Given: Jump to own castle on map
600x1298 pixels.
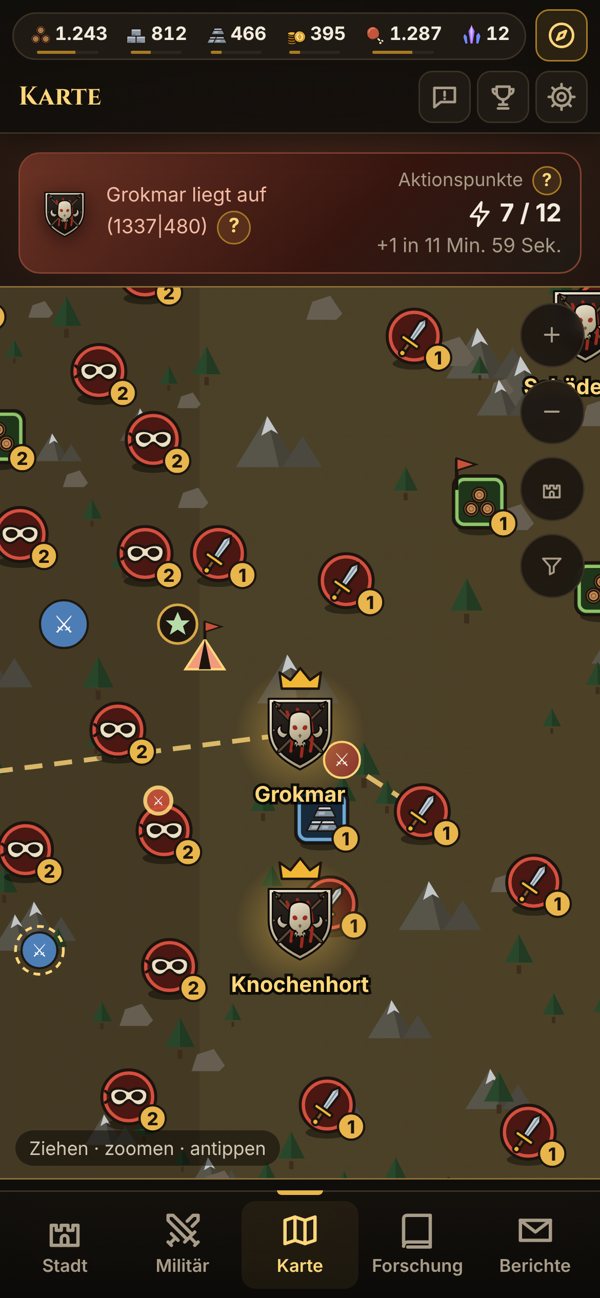Looking at the screenshot, I should coord(552,489).
